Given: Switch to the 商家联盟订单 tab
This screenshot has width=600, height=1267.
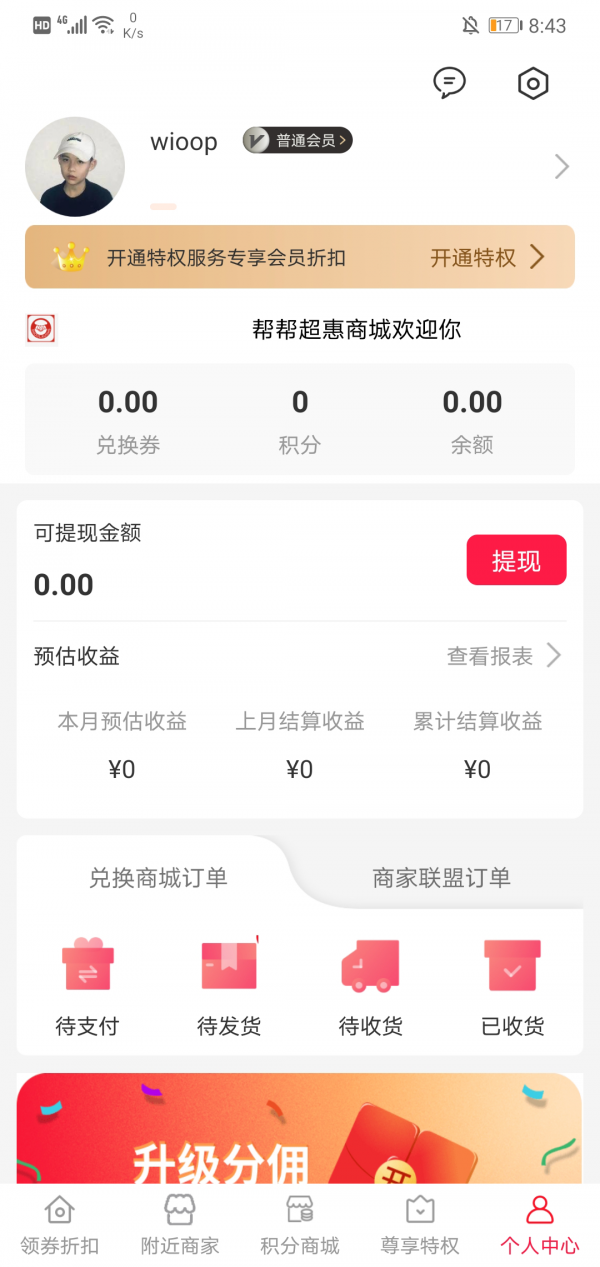Looking at the screenshot, I should [x=441, y=878].
